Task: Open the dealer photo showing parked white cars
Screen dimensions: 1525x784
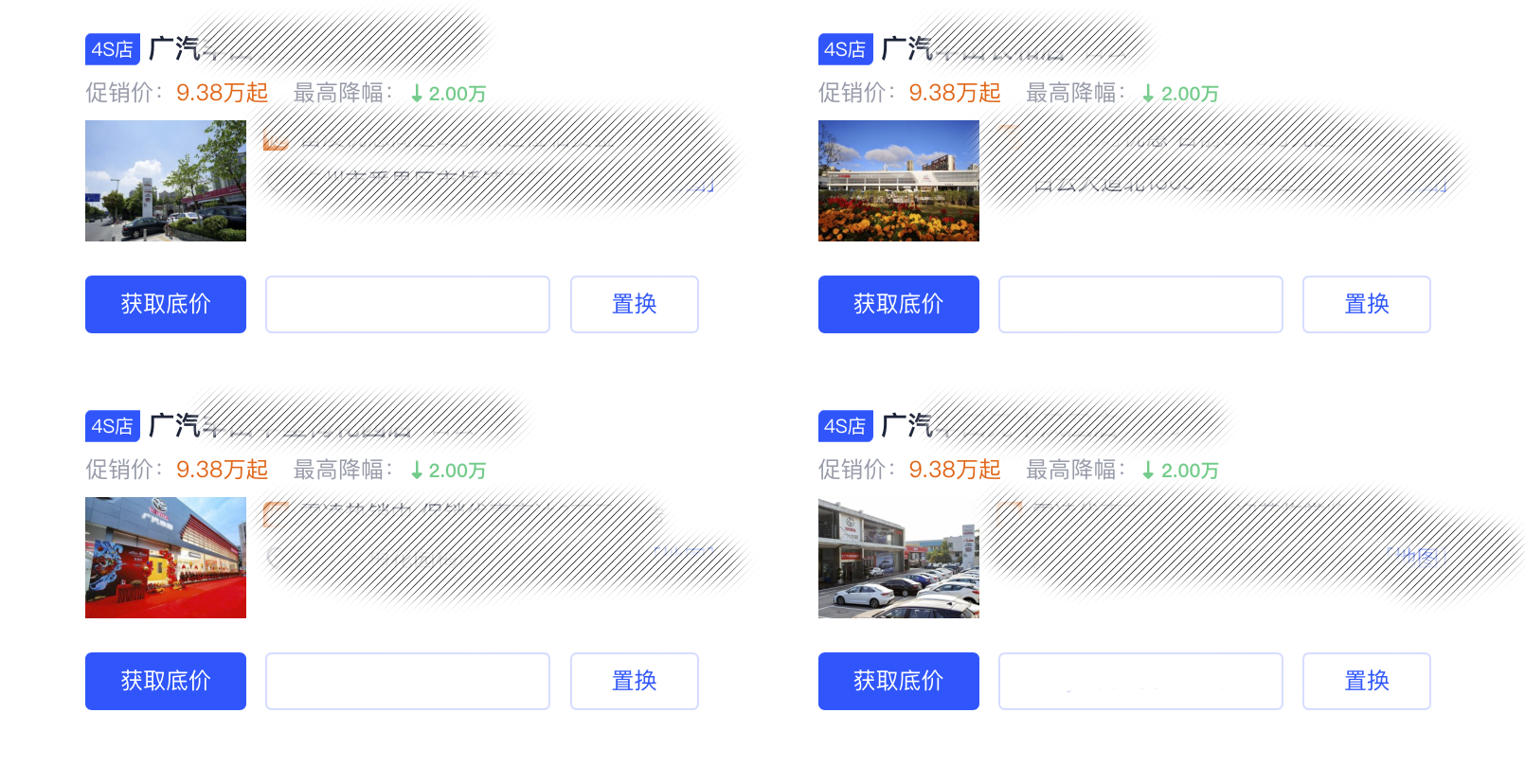Action: 898,558
